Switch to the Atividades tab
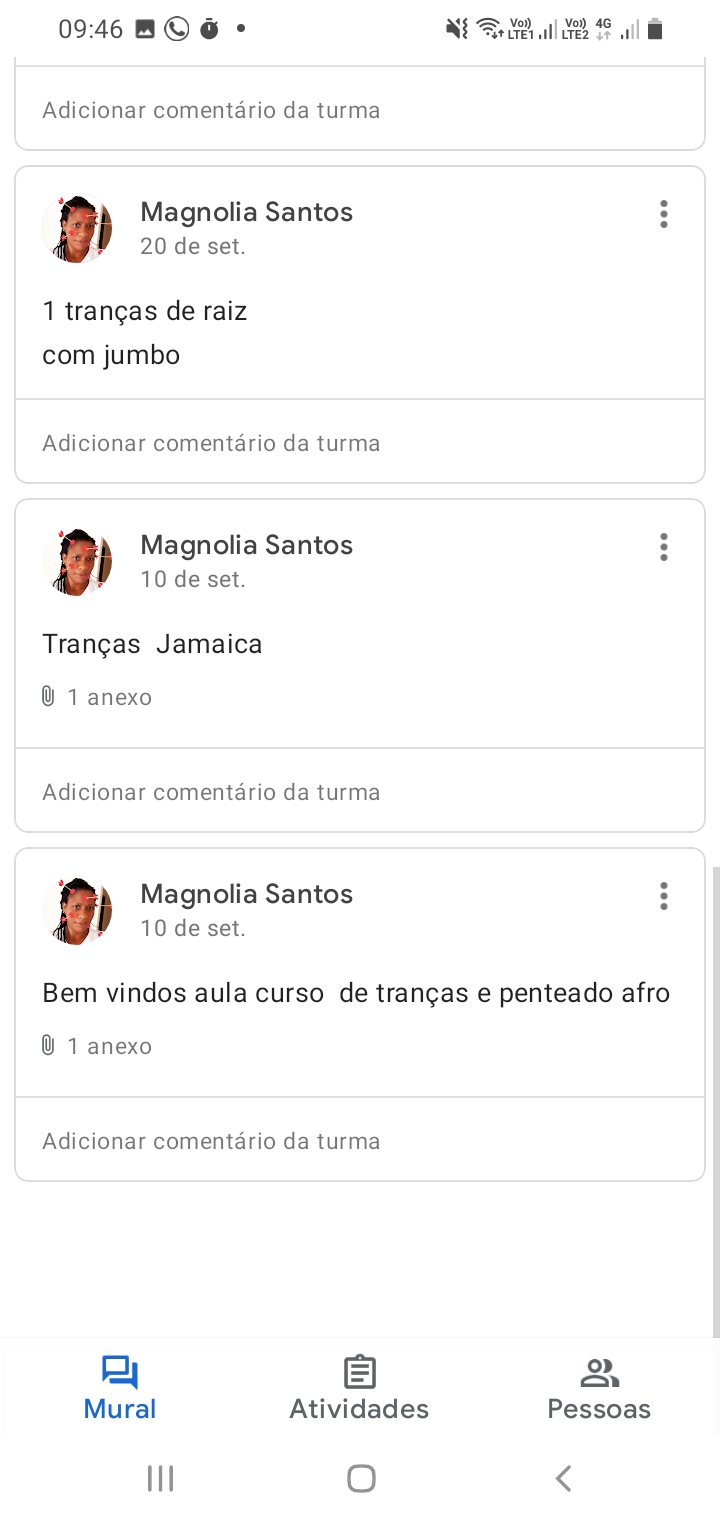The image size is (720, 1520). click(x=359, y=1388)
